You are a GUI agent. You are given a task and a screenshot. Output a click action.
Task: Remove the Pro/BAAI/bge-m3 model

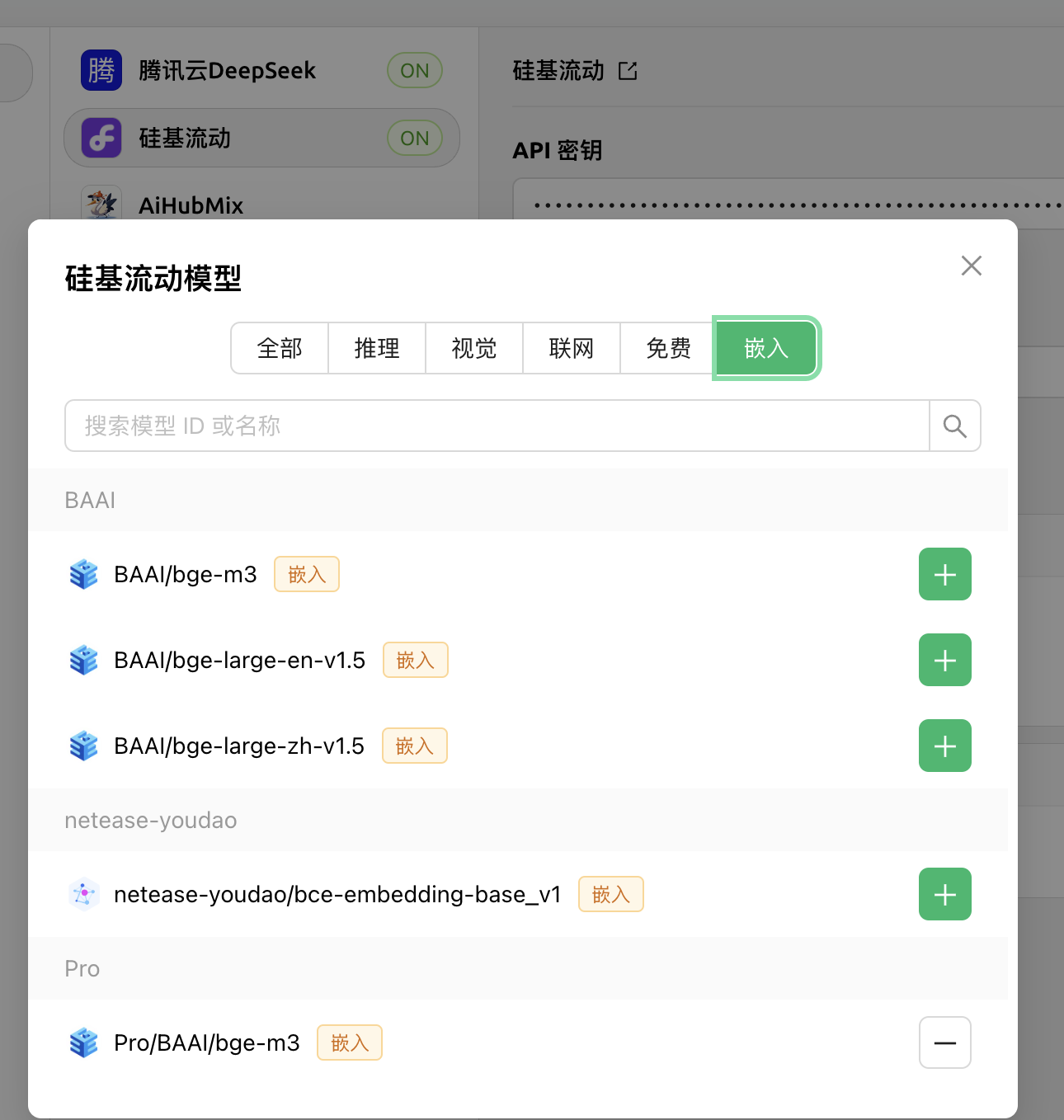944,1042
